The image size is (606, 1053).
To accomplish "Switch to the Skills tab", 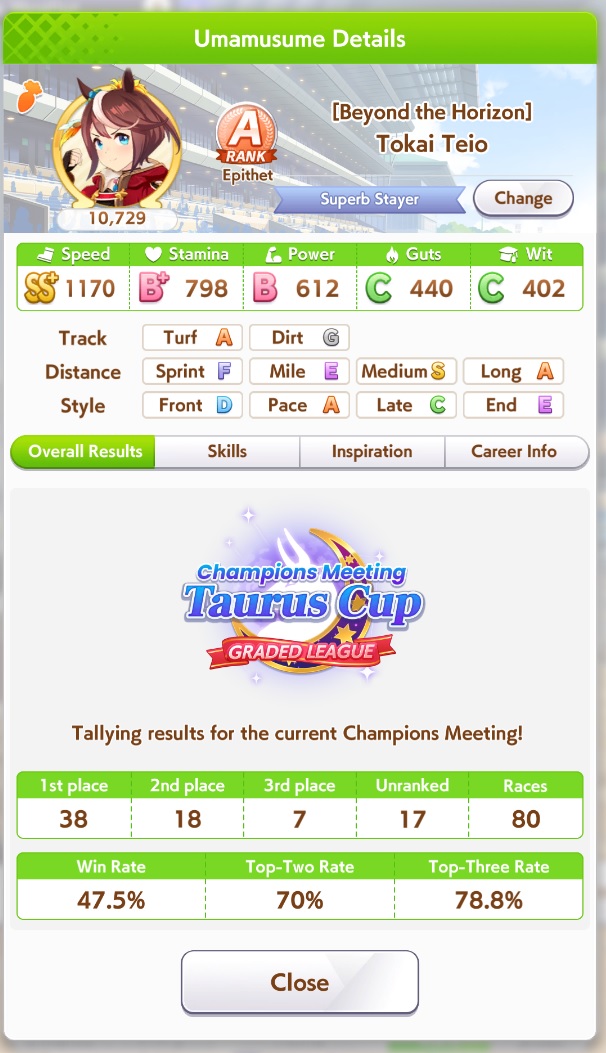I will (227, 451).
